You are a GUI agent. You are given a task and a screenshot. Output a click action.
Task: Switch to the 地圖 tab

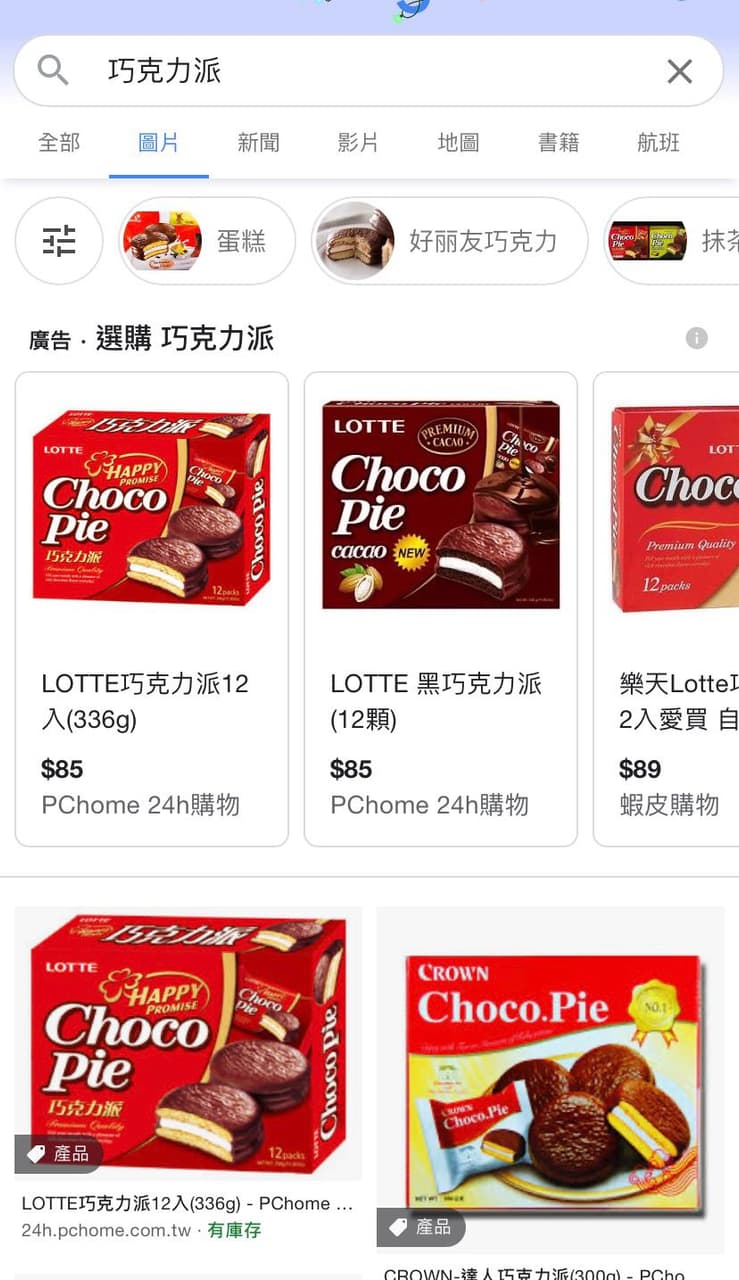coord(458,143)
